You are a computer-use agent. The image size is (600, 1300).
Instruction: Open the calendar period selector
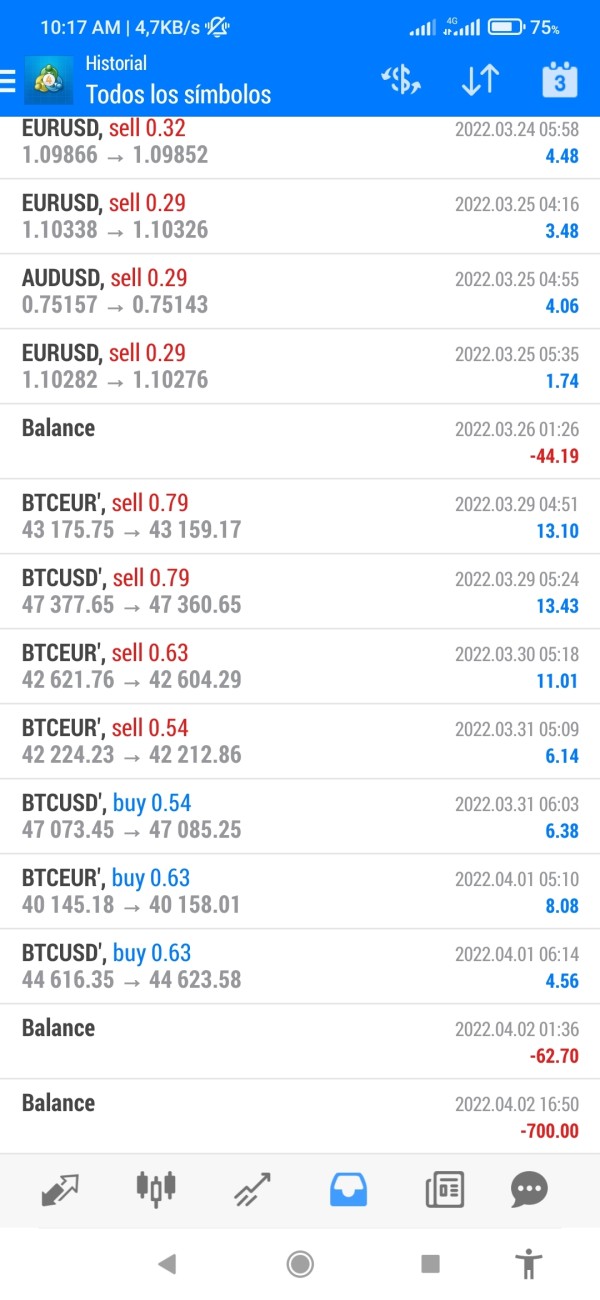coord(559,81)
